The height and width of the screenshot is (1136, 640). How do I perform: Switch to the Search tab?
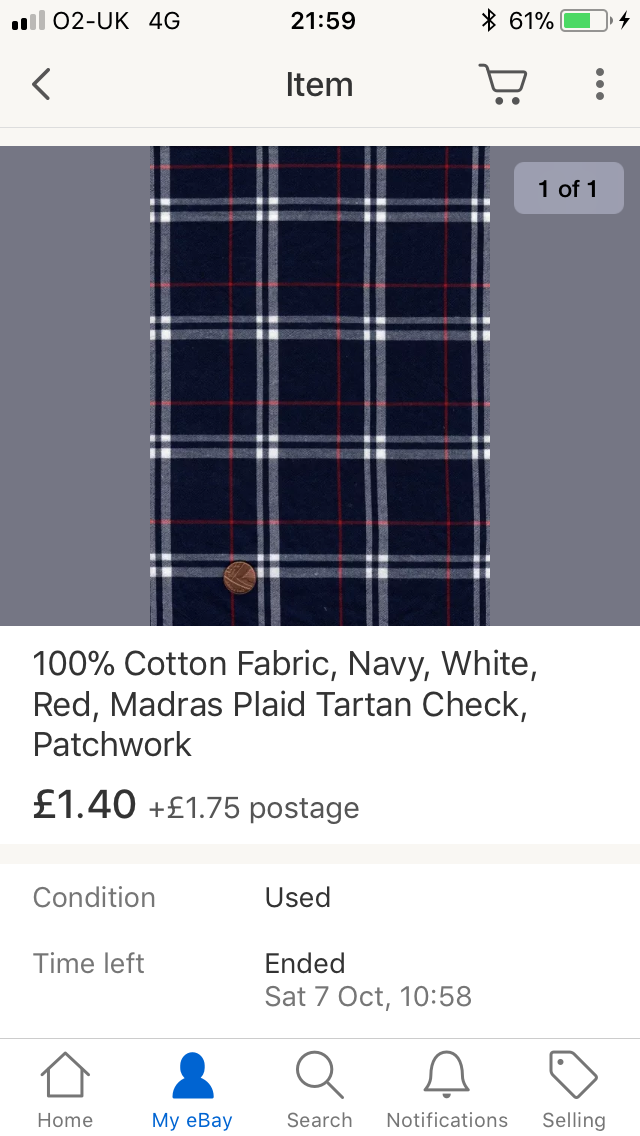point(320,1090)
